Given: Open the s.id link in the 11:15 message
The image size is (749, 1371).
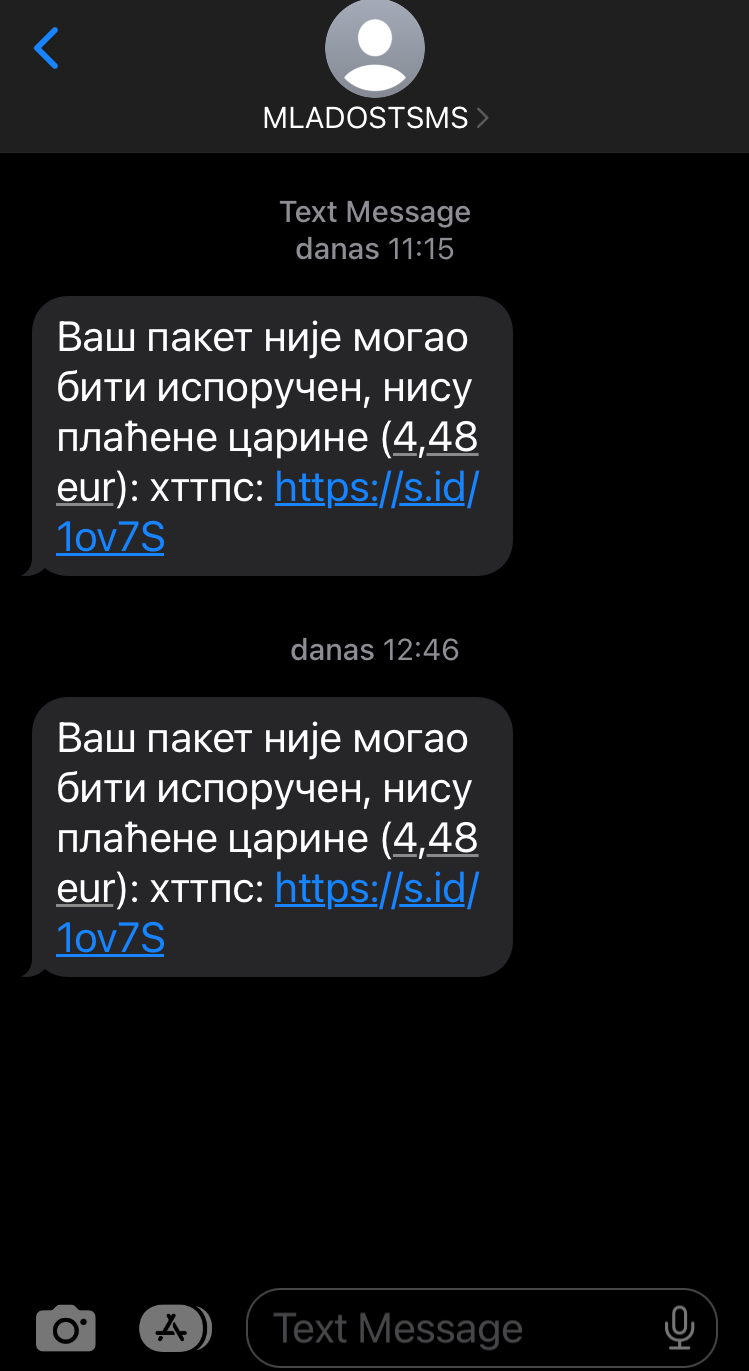Looking at the screenshot, I should pyautogui.click(x=376, y=489).
